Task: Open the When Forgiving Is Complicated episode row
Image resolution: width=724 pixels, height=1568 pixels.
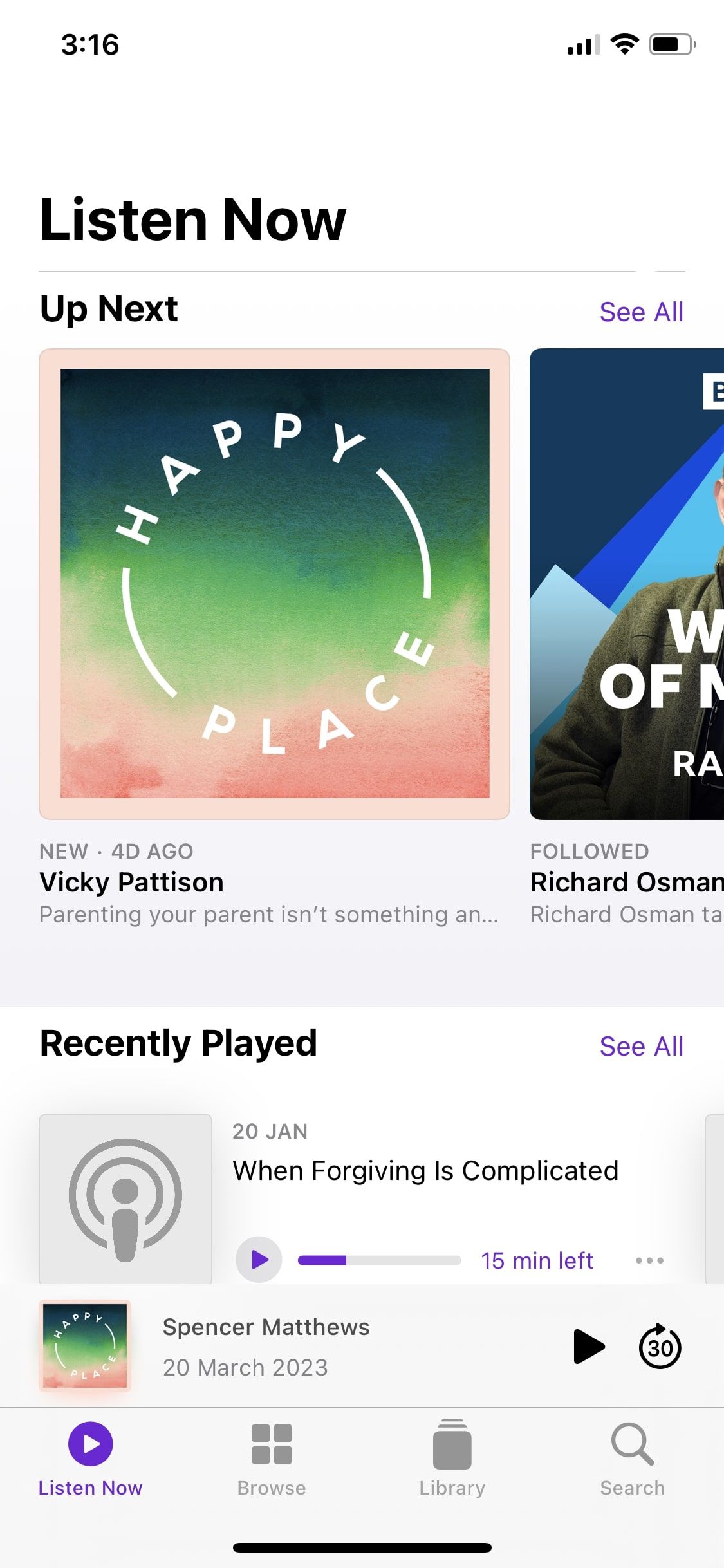Action: (x=425, y=1171)
